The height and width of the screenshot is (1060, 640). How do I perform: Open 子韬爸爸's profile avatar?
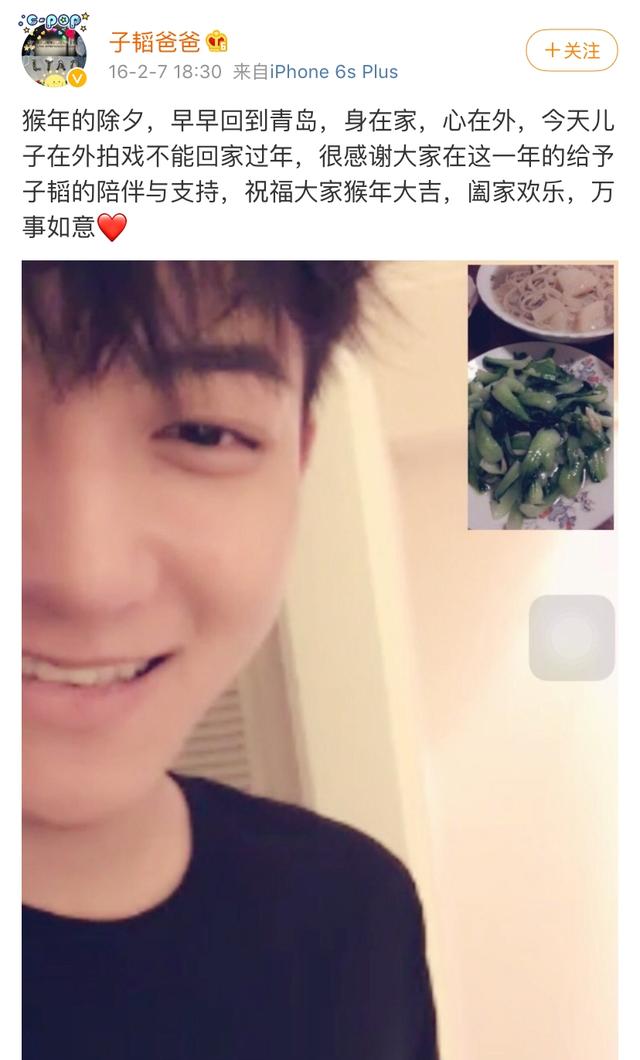pyautogui.click(x=54, y=52)
